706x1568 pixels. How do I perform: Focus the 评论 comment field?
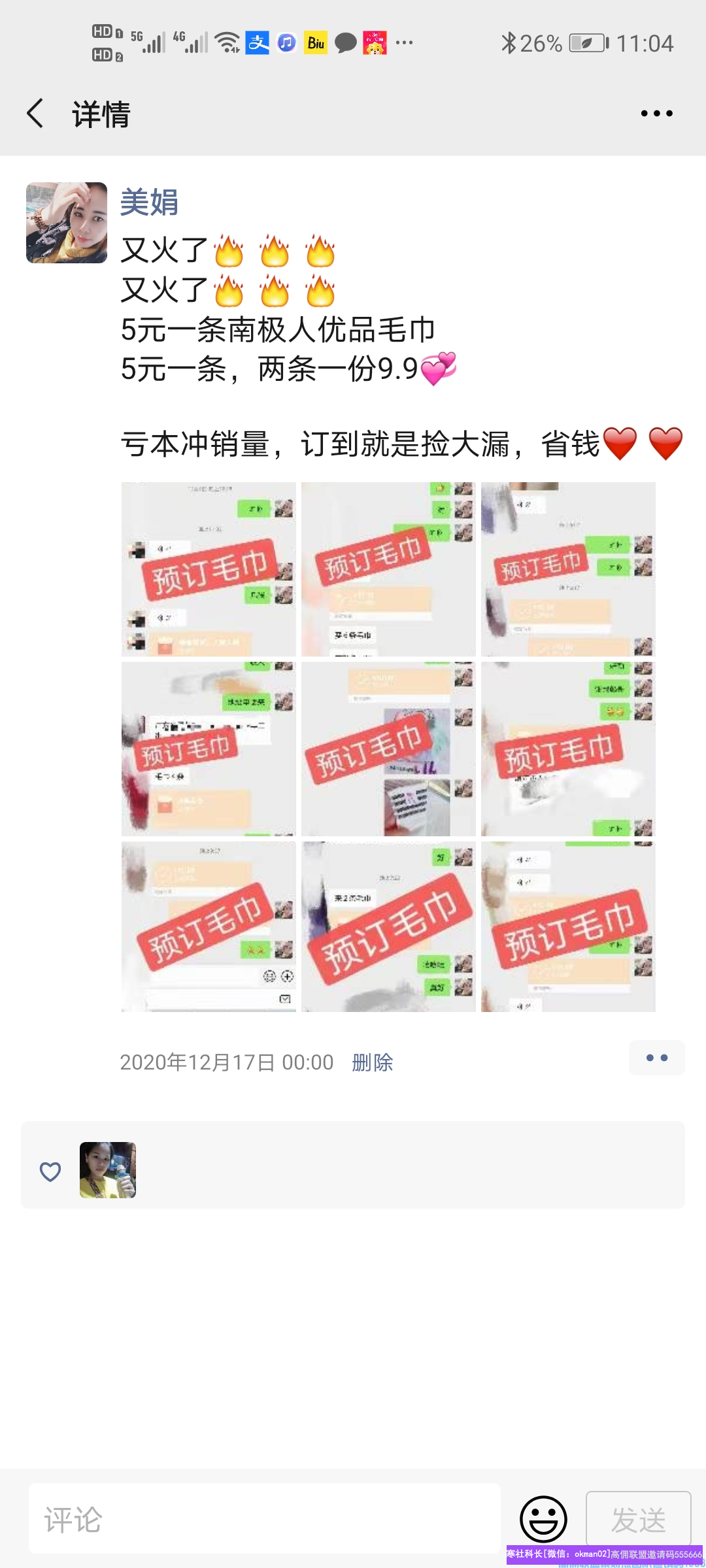(x=265, y=1518)
